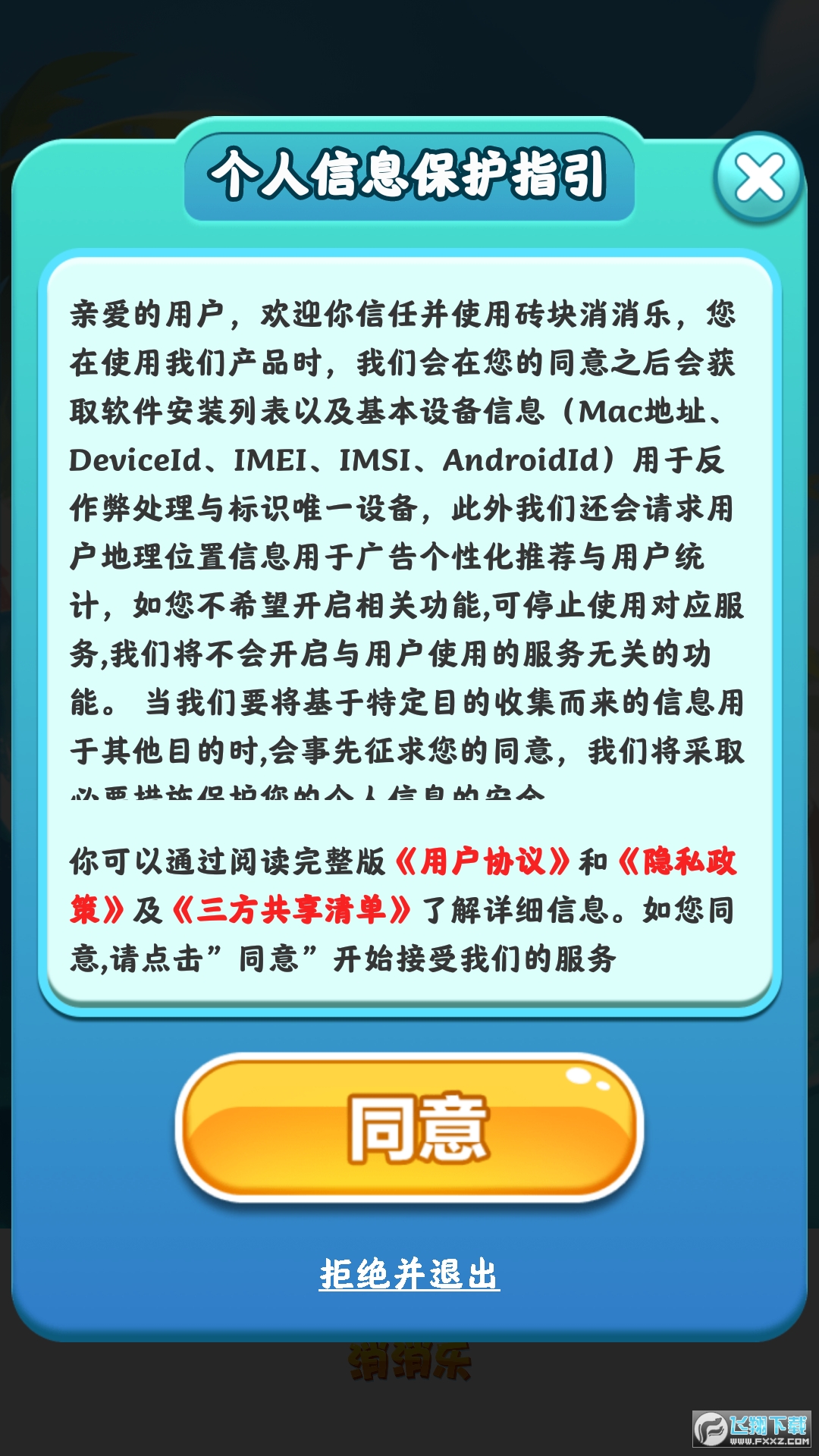This screenshot has width=819, height=1456.
Task: View the 《三方共享清单》 link
Action: (x=292, y=910)
